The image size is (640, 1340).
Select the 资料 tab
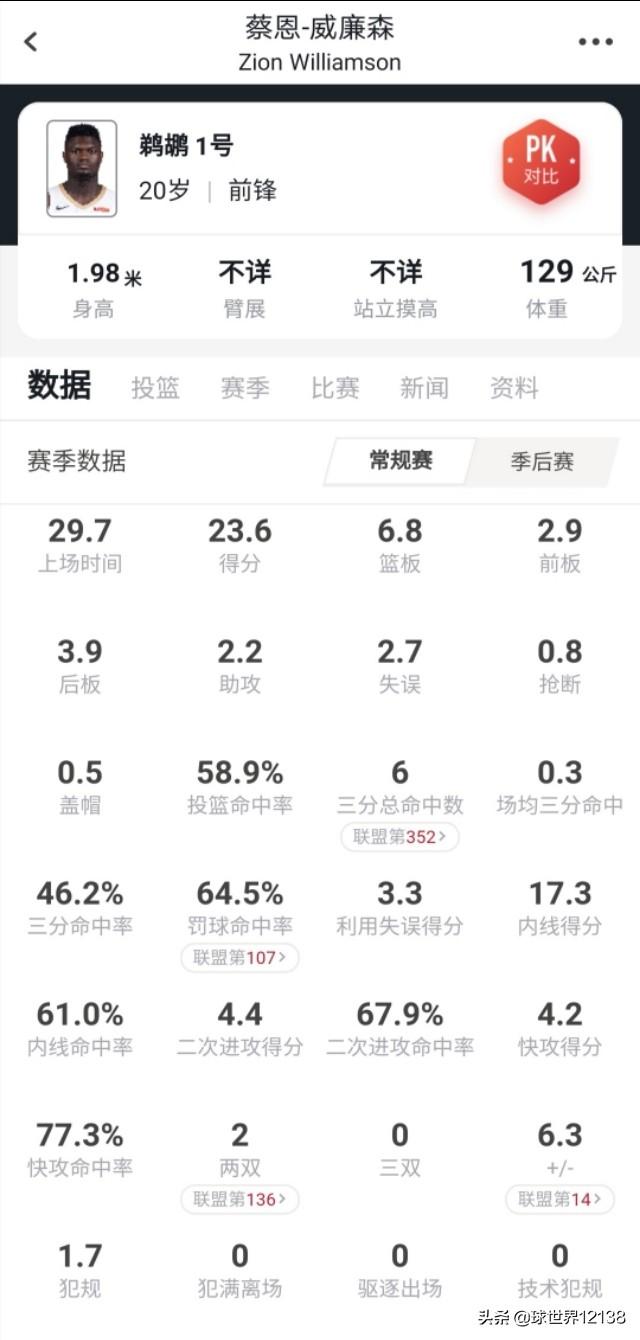click(x=514, y=388)
